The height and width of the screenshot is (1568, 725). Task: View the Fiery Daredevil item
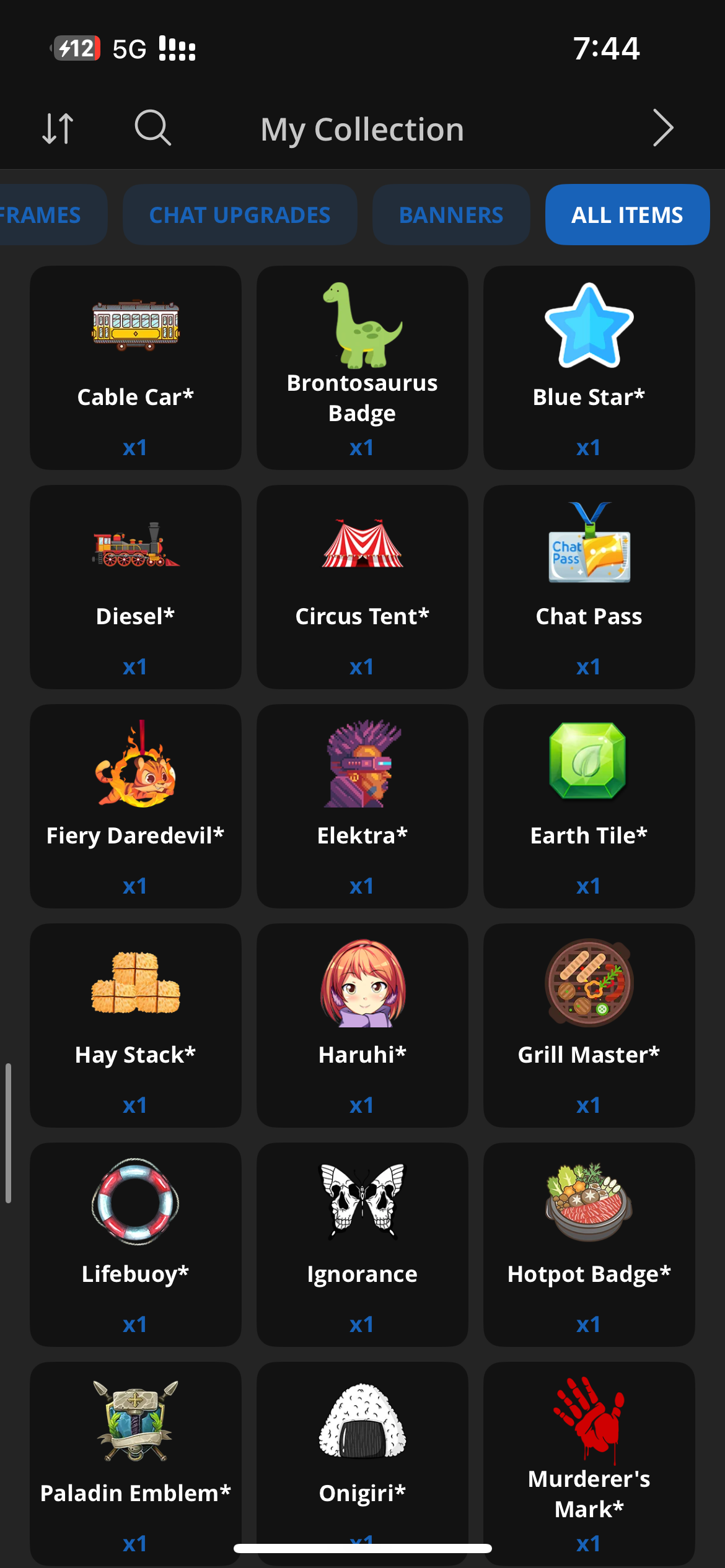[x=136, y=806]
